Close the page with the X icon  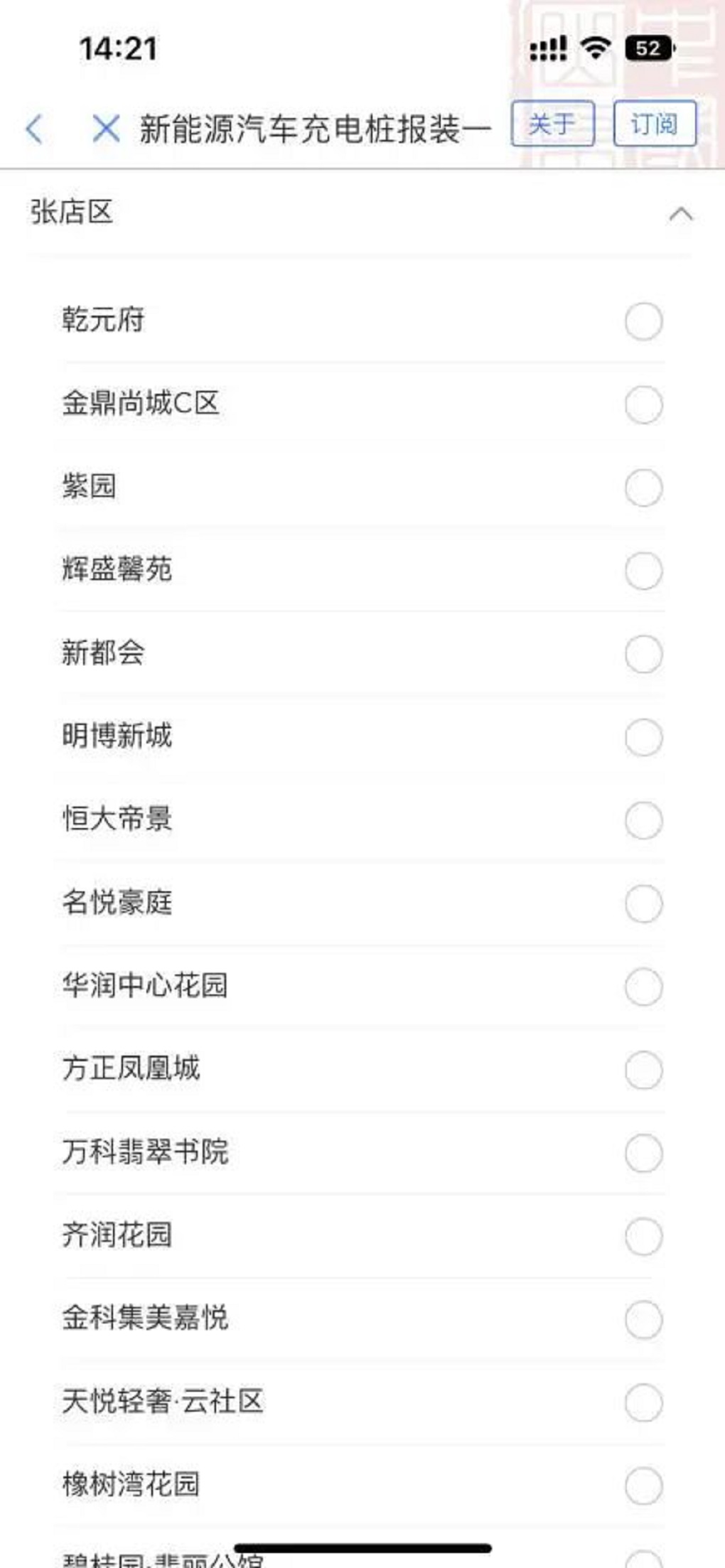[106, 129]
